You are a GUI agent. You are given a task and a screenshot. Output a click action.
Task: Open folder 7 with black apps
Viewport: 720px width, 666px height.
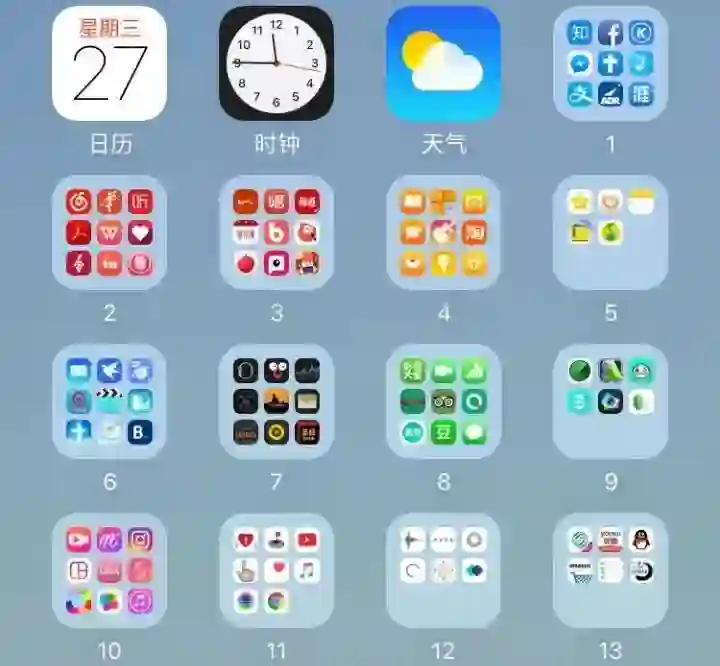[276, 402]
